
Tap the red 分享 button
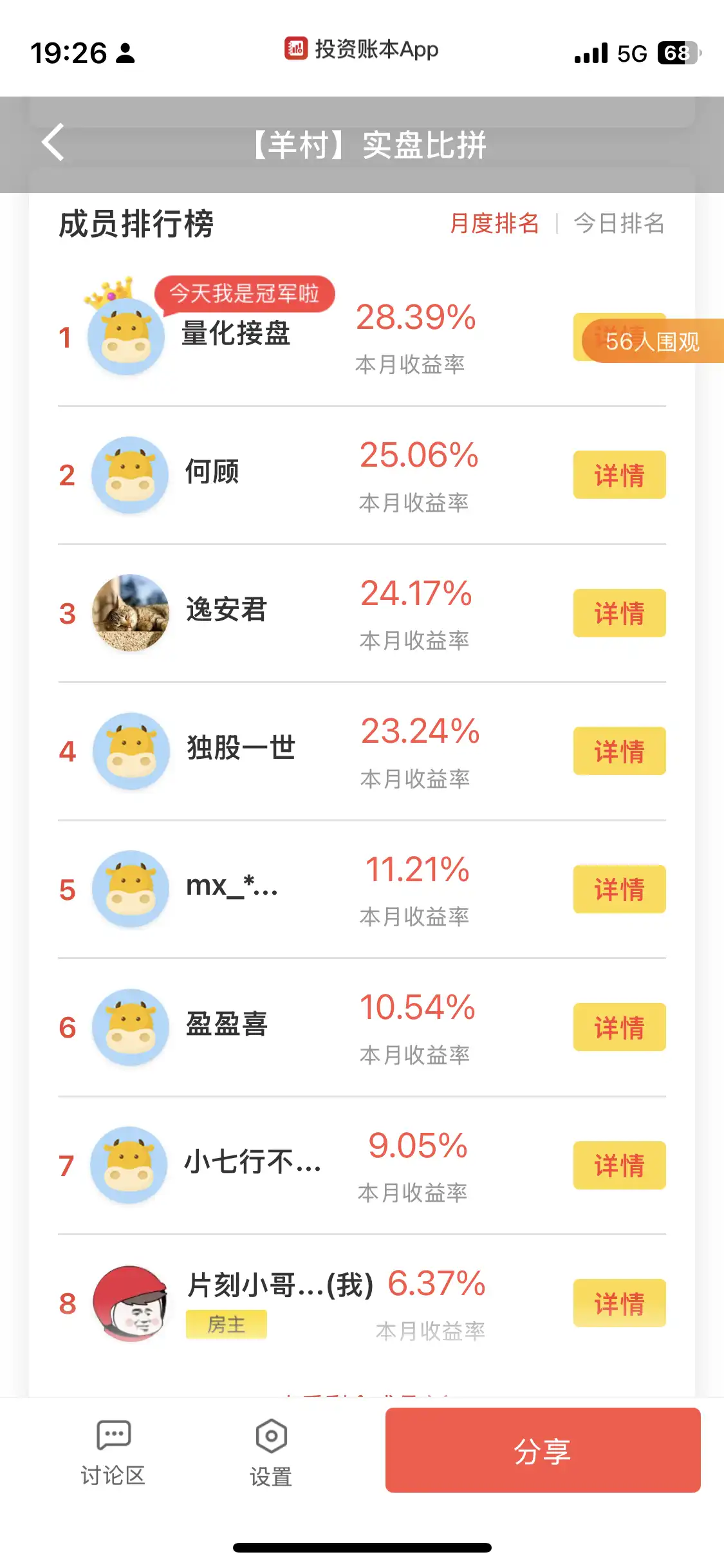point(543,1450)
